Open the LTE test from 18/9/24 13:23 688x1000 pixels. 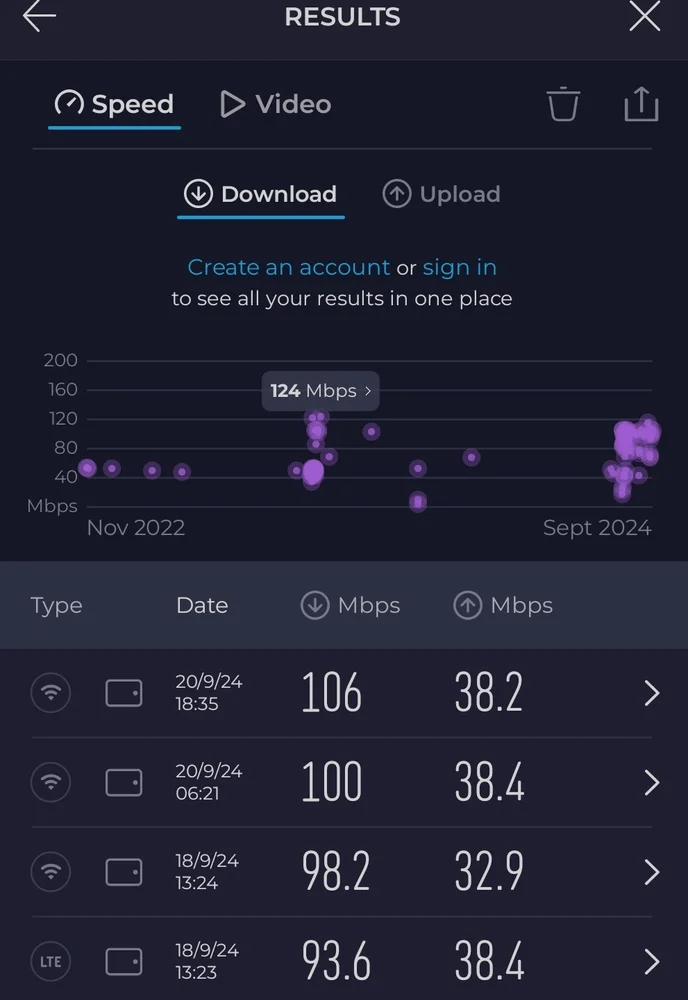point(344,961)
